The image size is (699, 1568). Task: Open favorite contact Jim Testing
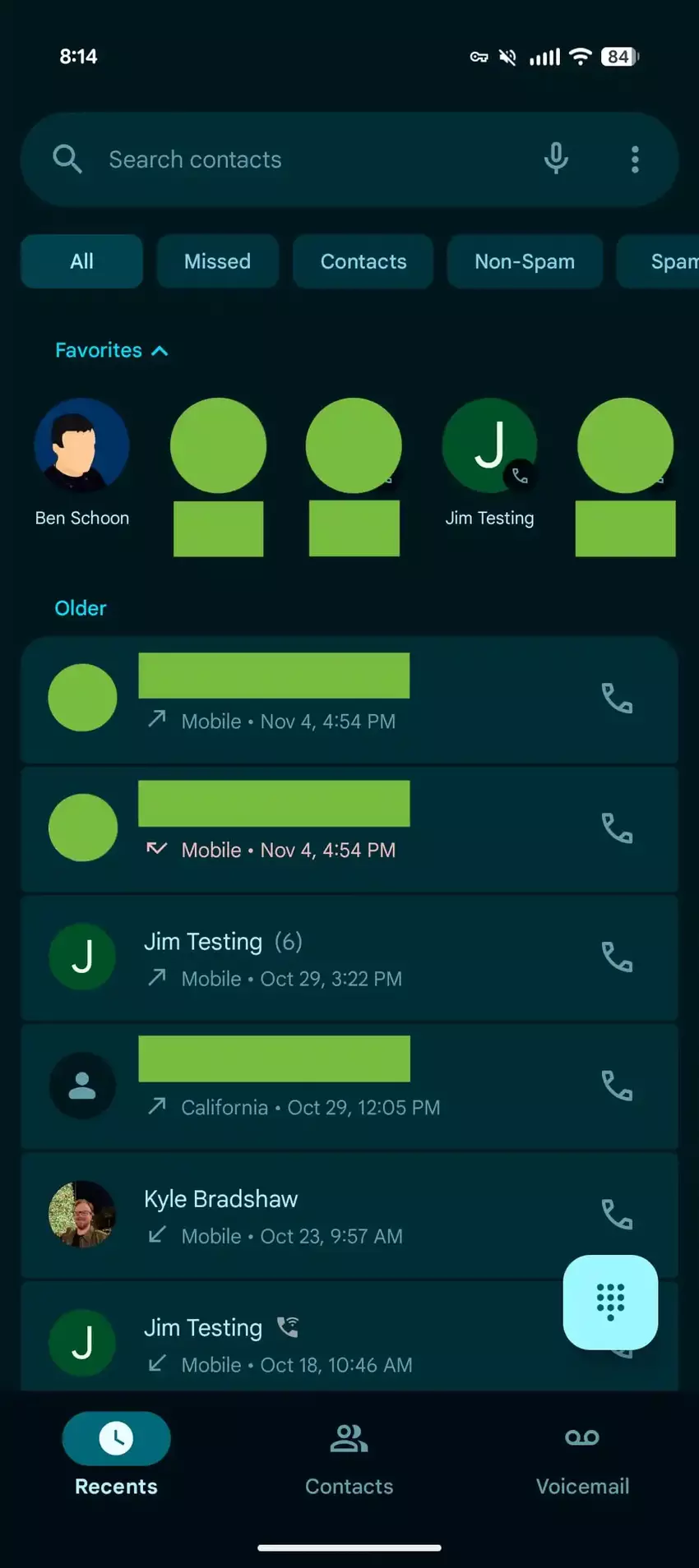click(489, 446)
